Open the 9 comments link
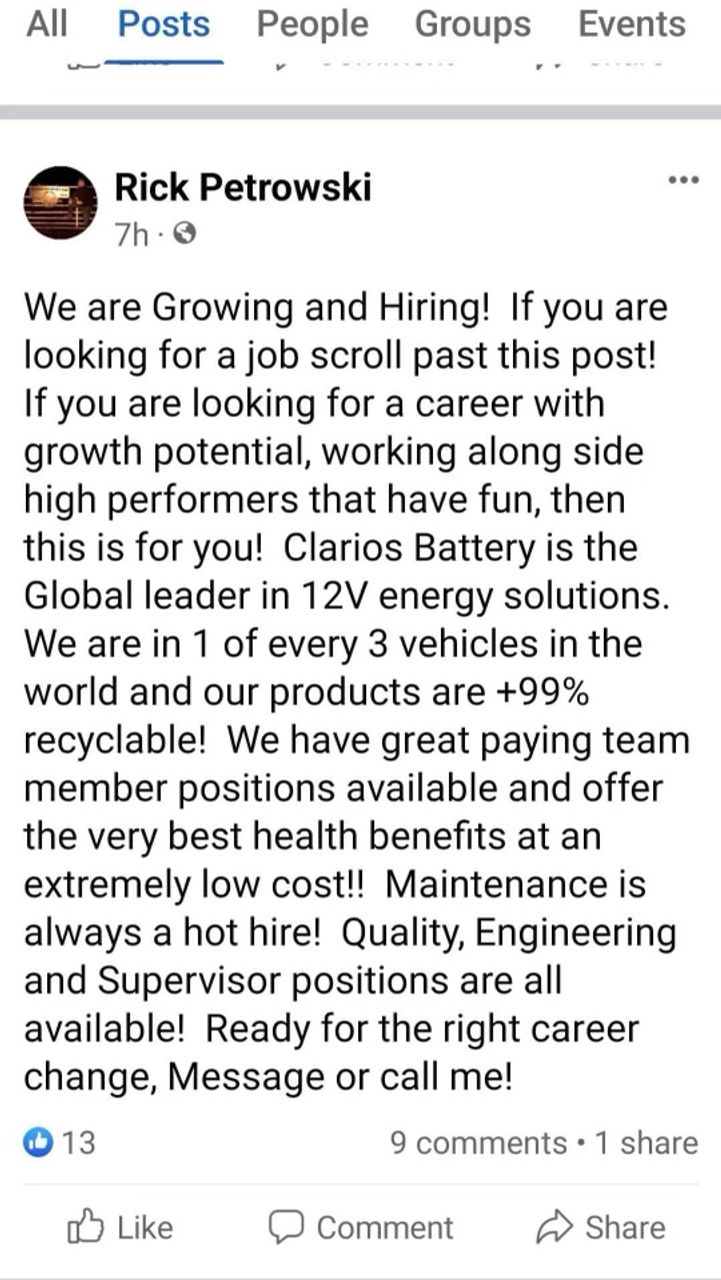 tap(478, 1142)
